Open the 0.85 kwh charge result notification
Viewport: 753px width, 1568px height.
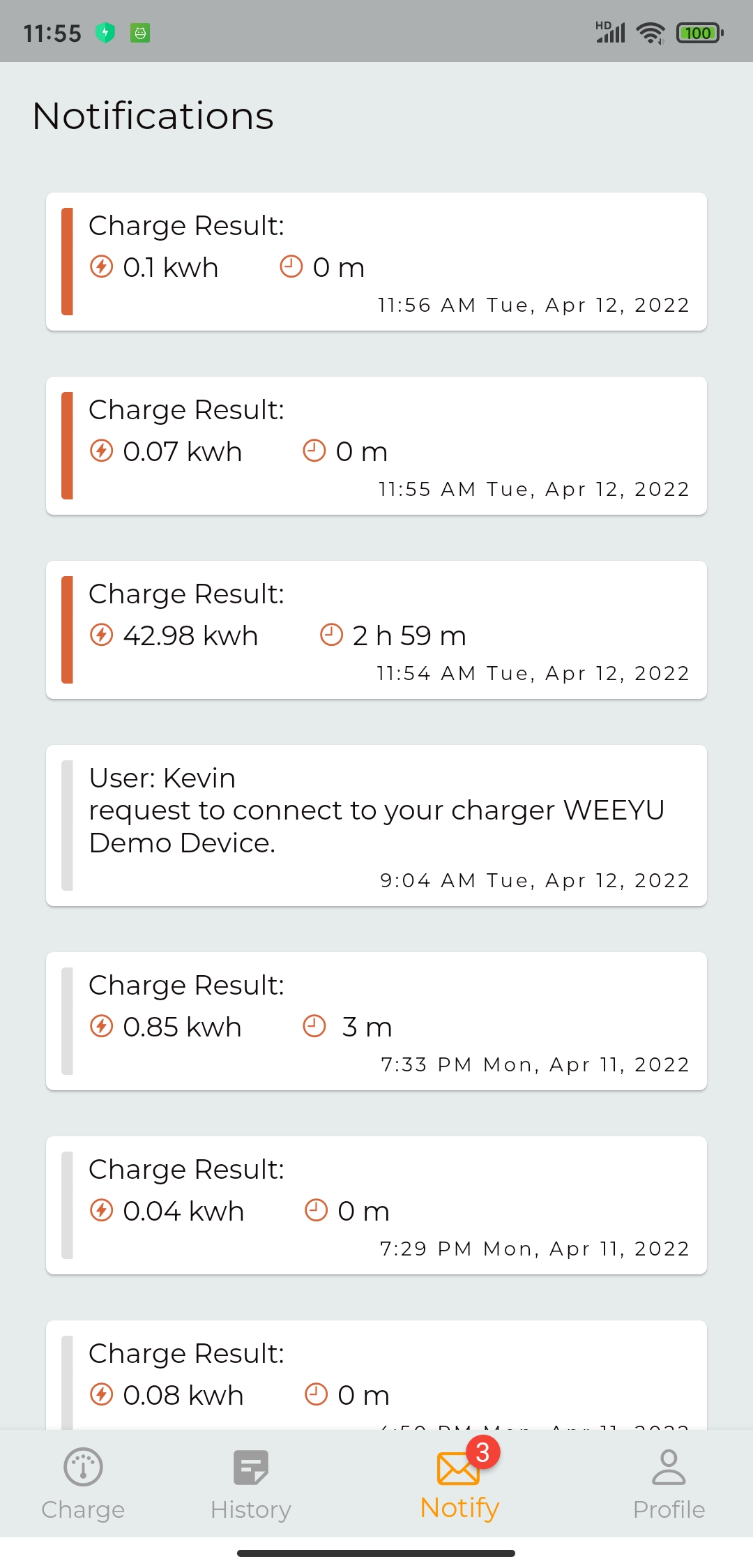point(376,1021)
